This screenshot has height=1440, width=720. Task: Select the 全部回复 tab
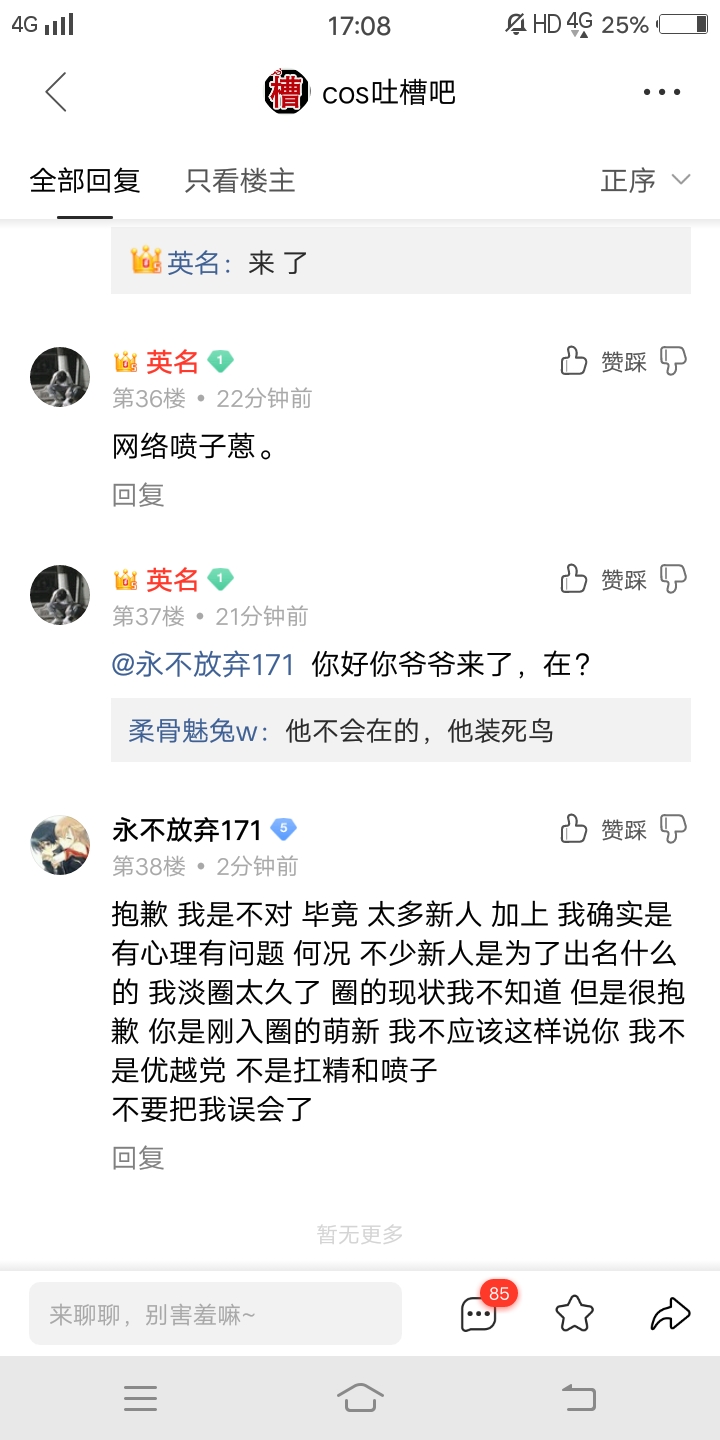pyautogui.click(x=85, y=181)
